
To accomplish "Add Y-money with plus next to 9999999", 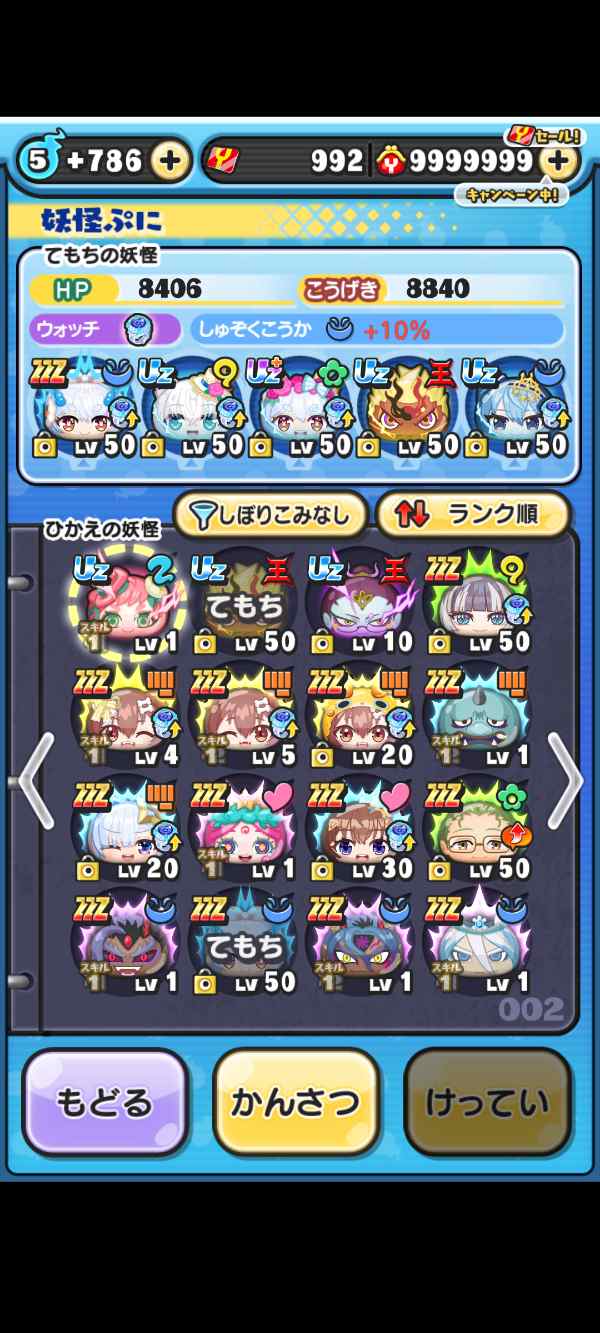I will tap(560, 160).
